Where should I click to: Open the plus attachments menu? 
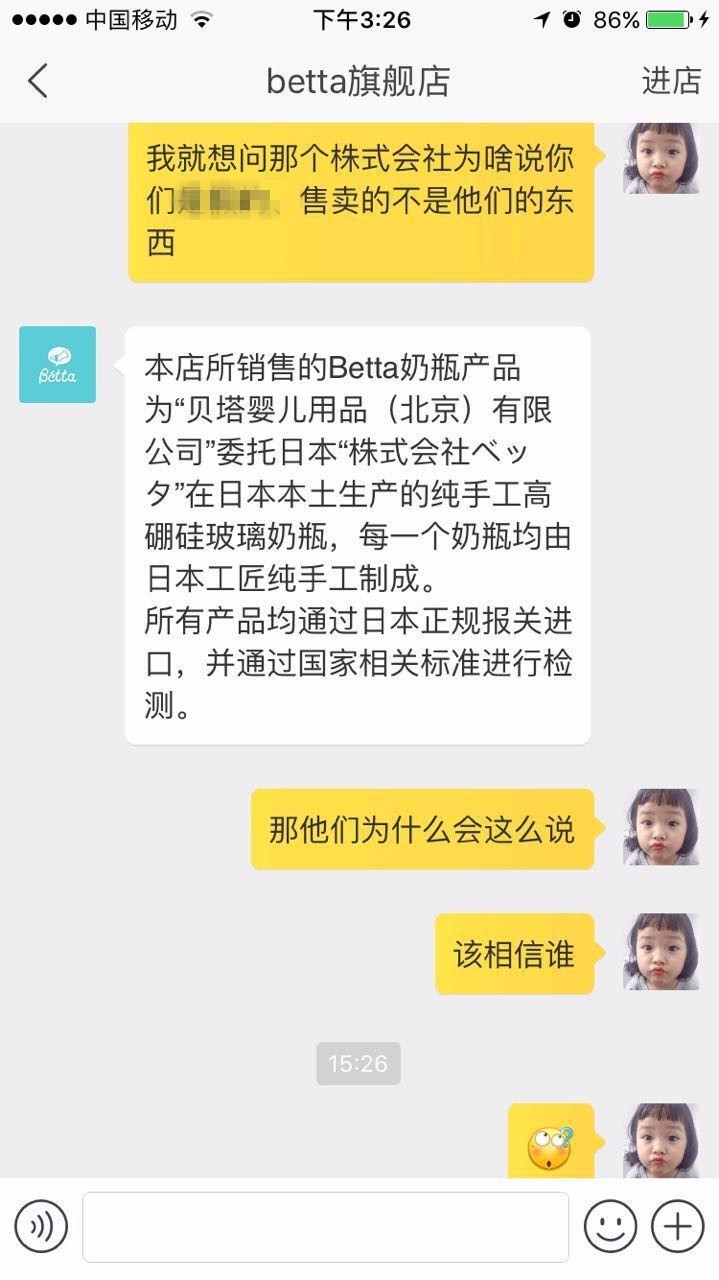678,1226
